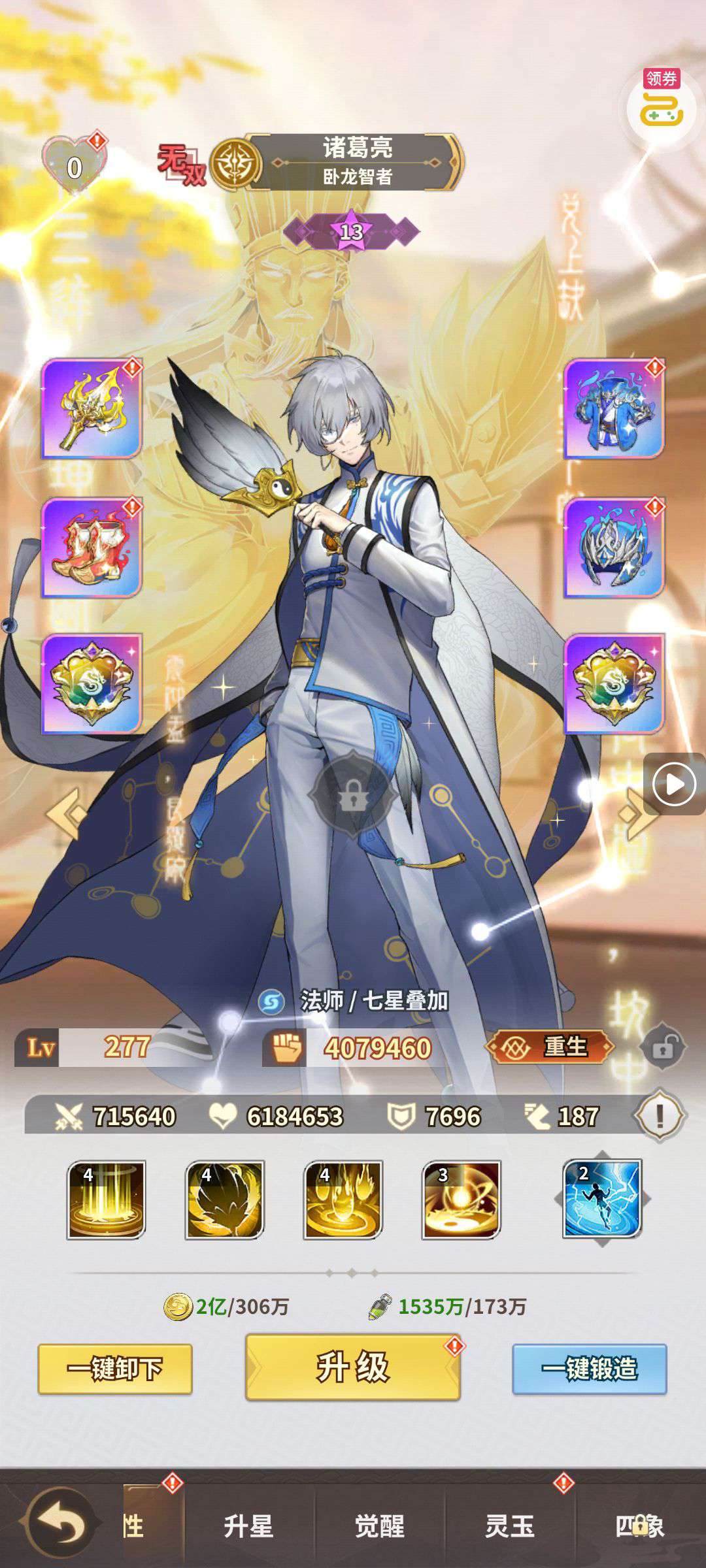706x1568 pixels.
Task: Tap 一键卸下 to unequip all gear
Action: [x=115, y=1369]
